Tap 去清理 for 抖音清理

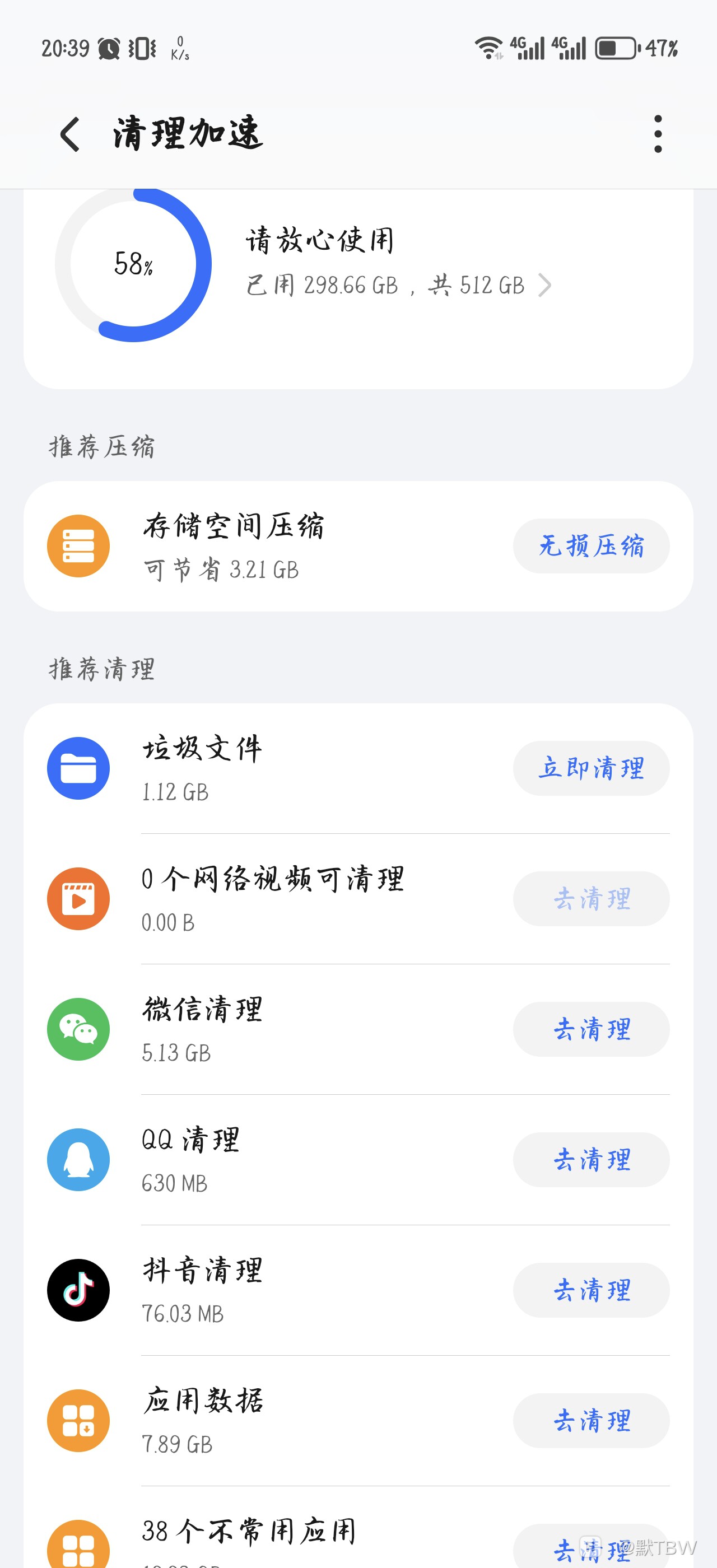pos(590,1290)
